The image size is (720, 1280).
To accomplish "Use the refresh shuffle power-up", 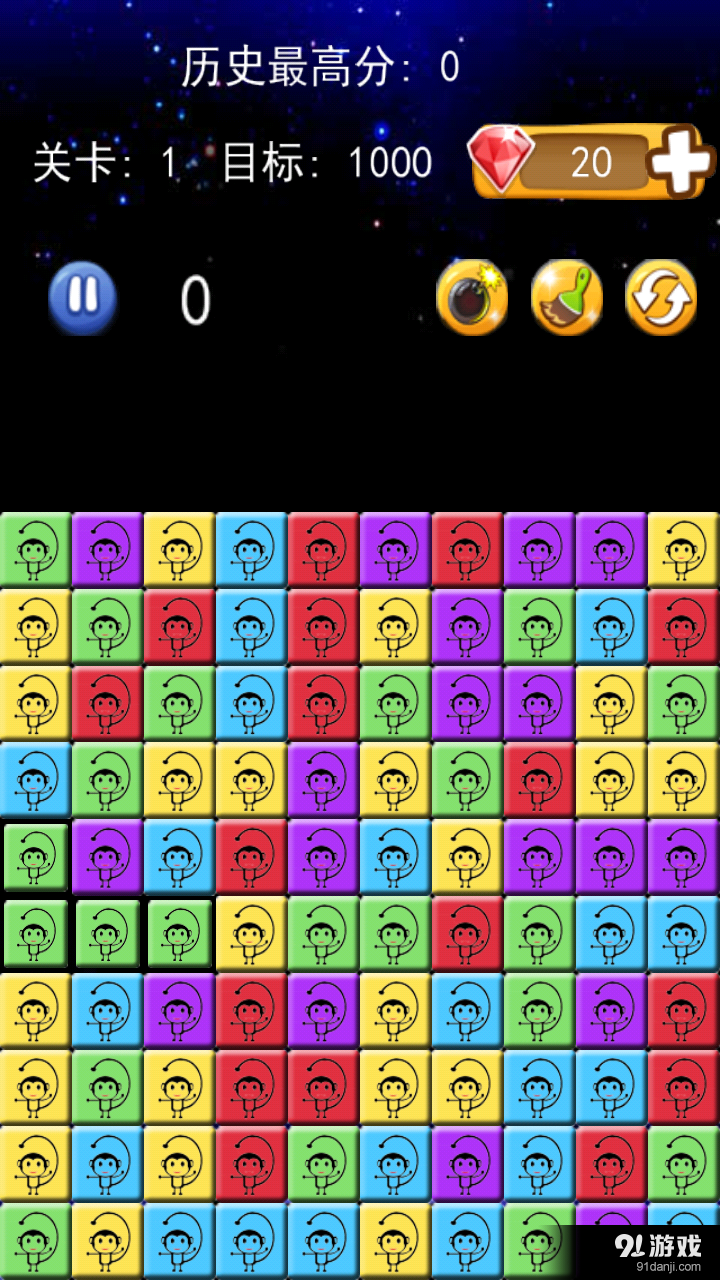I will point(661,298).
